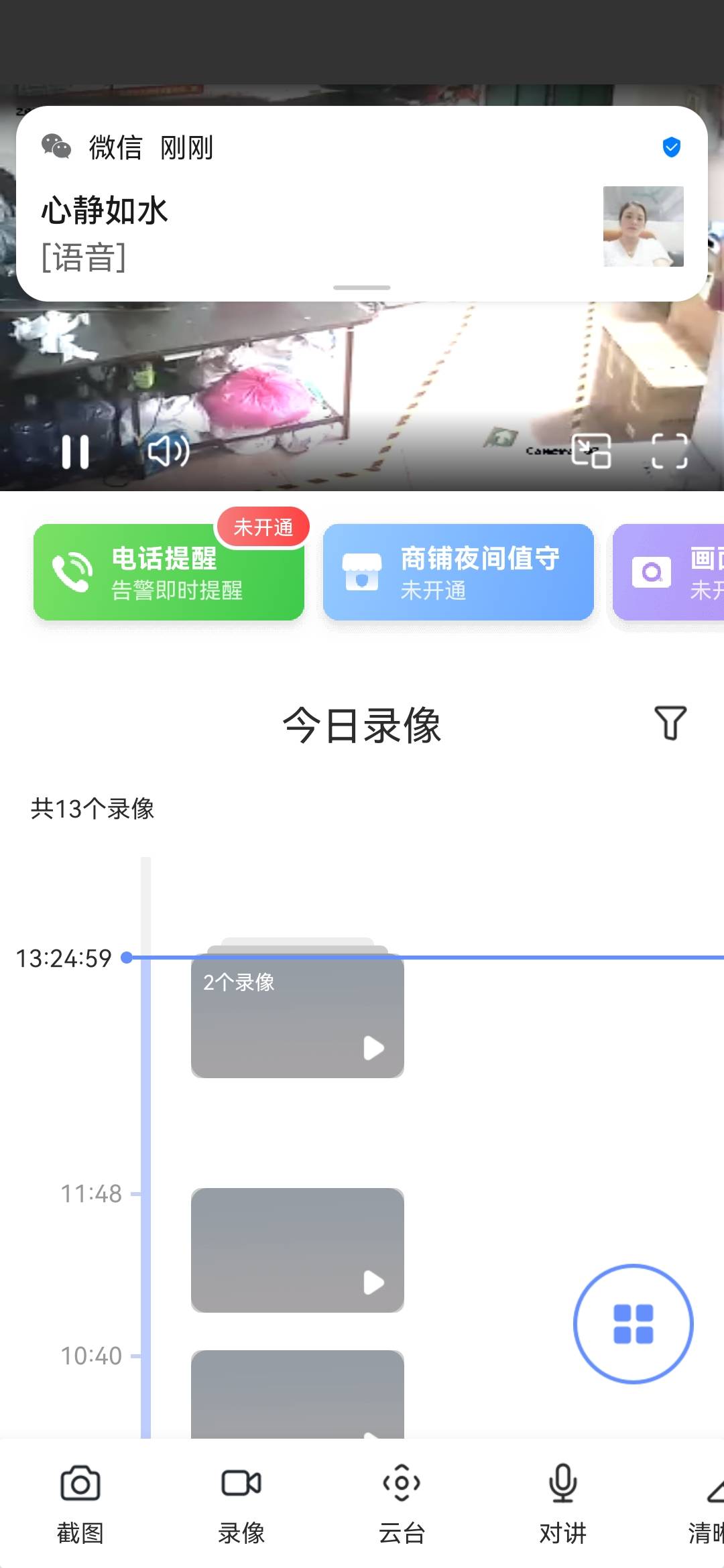
Task: Open the 商铺夜间值守 service card
Action: coord(459,572)
